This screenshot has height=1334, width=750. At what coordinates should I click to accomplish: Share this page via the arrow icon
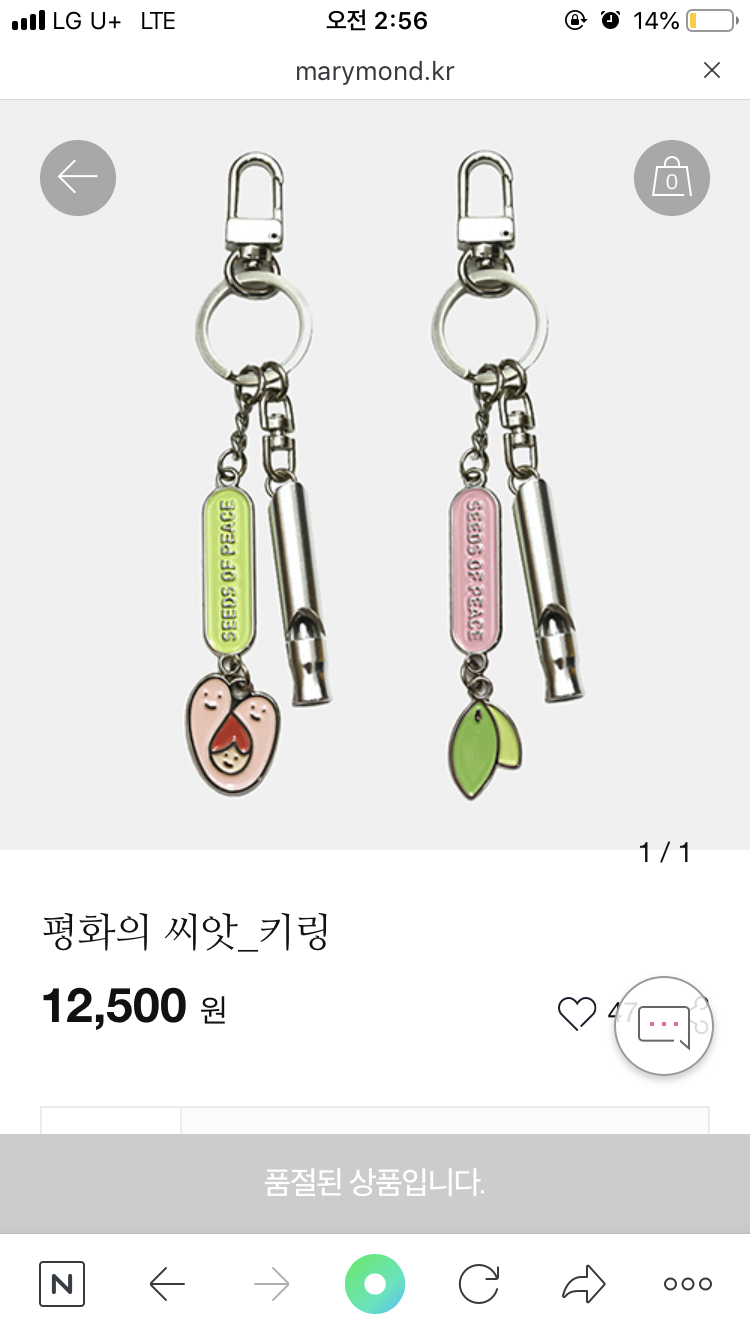584,1284
